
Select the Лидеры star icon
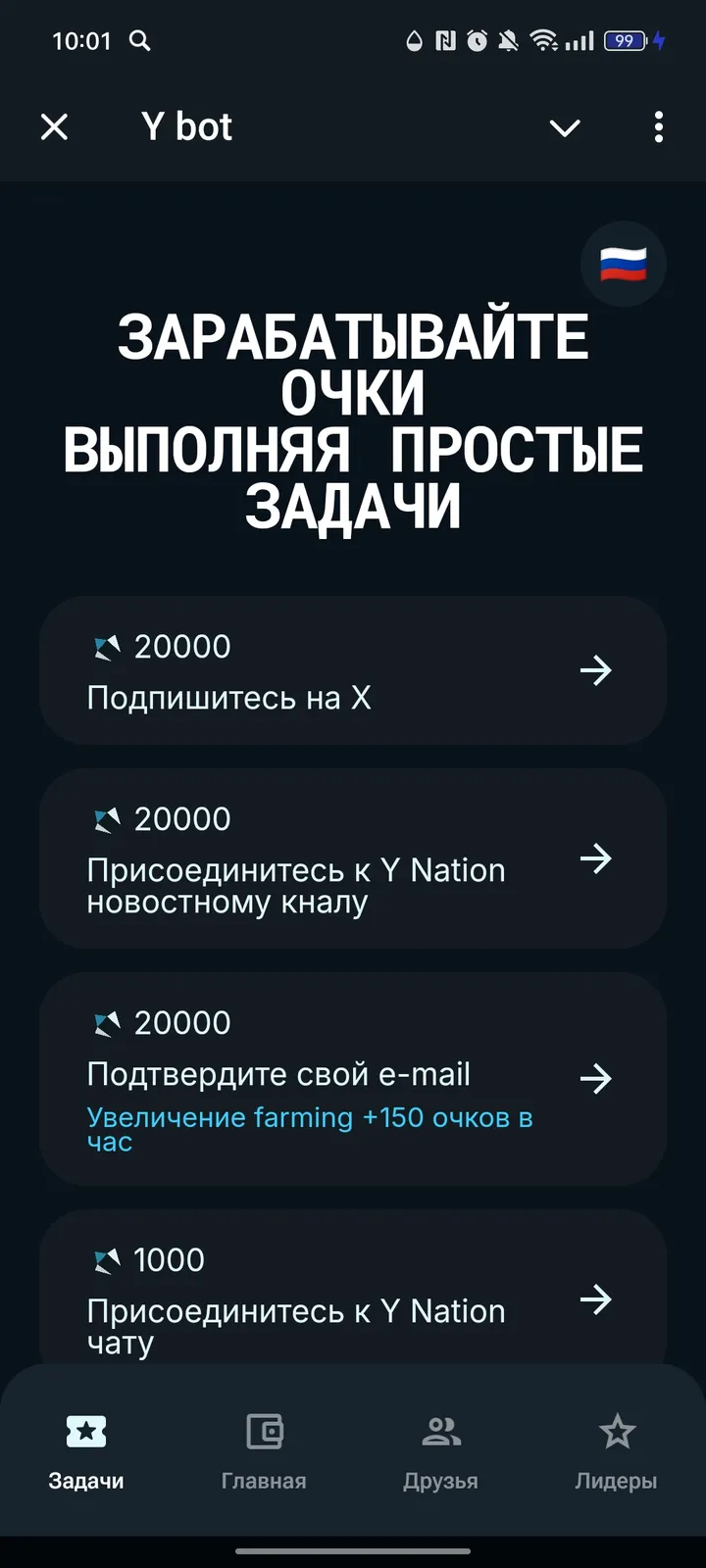pyautogui.click(x=618, y=1431)
